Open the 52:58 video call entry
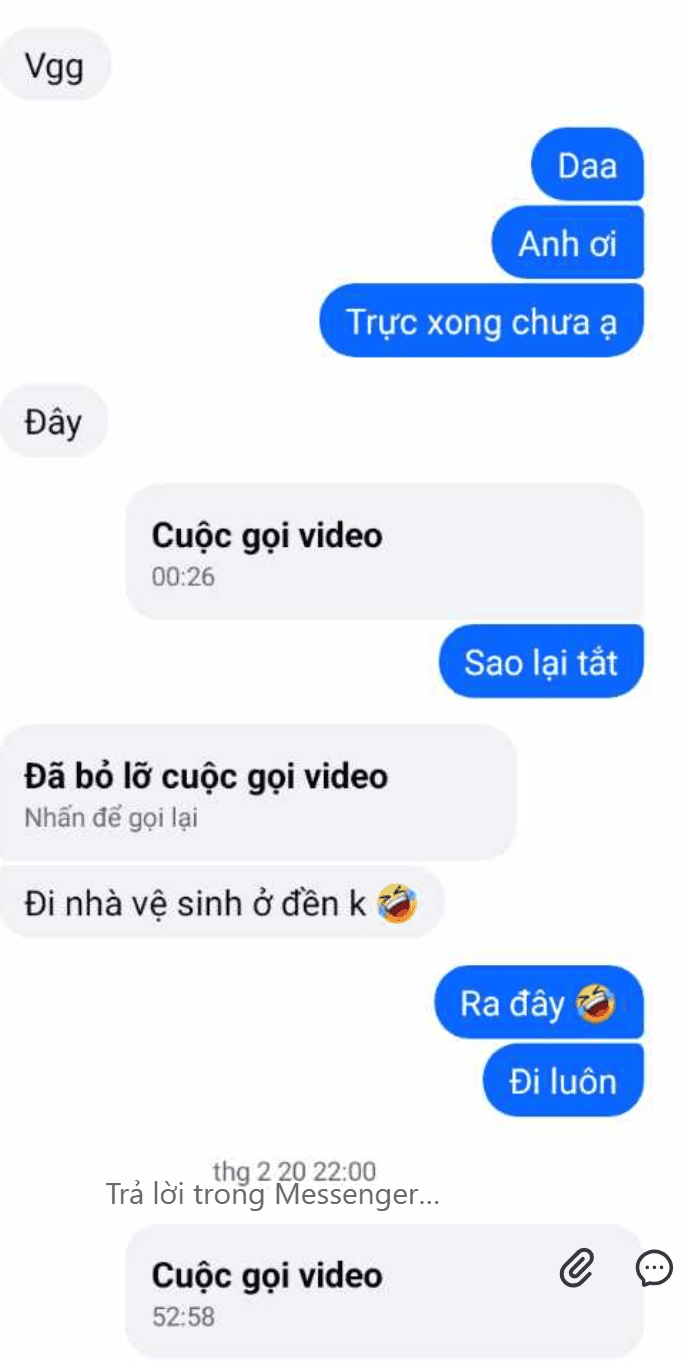 pos(340,1292)
